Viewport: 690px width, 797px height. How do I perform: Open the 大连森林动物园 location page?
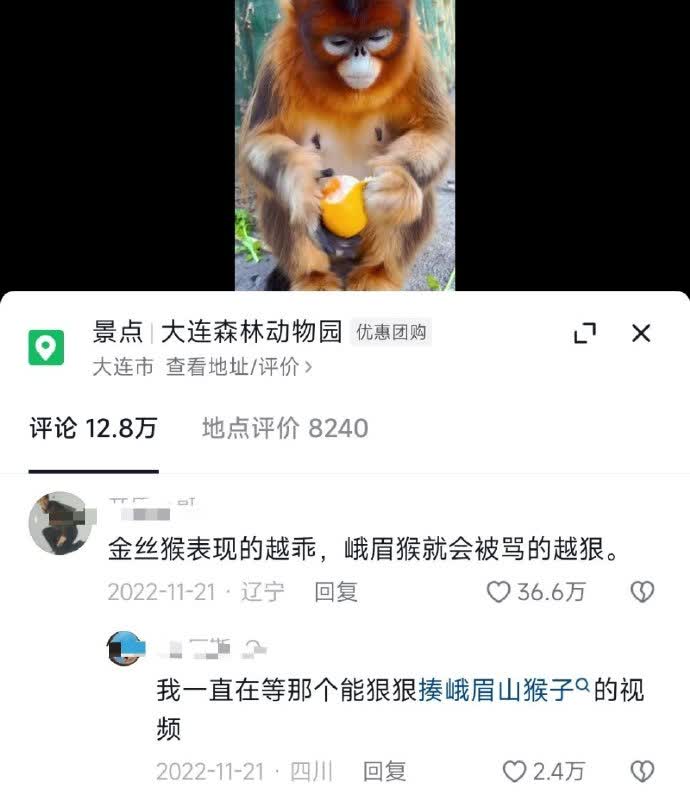251,332
